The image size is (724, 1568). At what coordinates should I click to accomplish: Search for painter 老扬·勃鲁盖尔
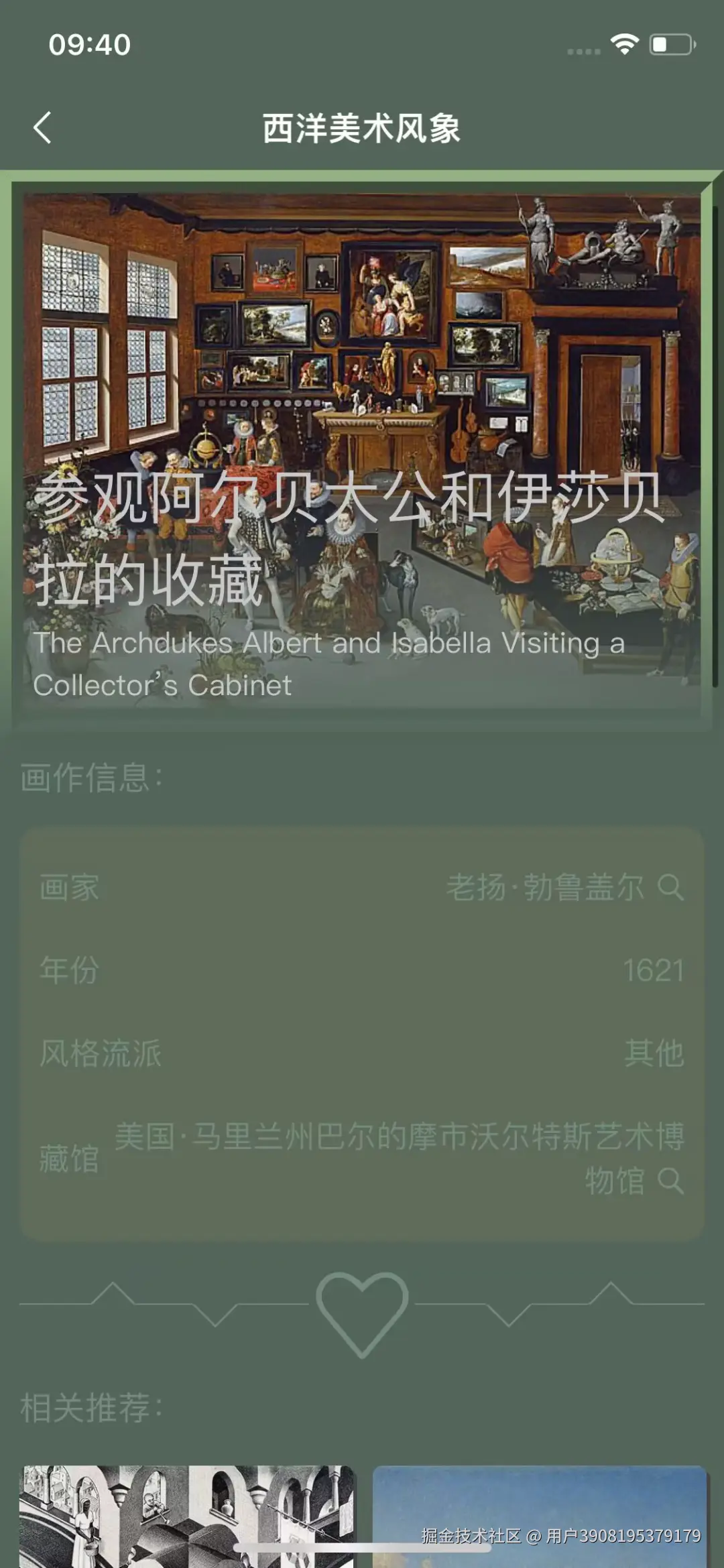tap(670, 888)
